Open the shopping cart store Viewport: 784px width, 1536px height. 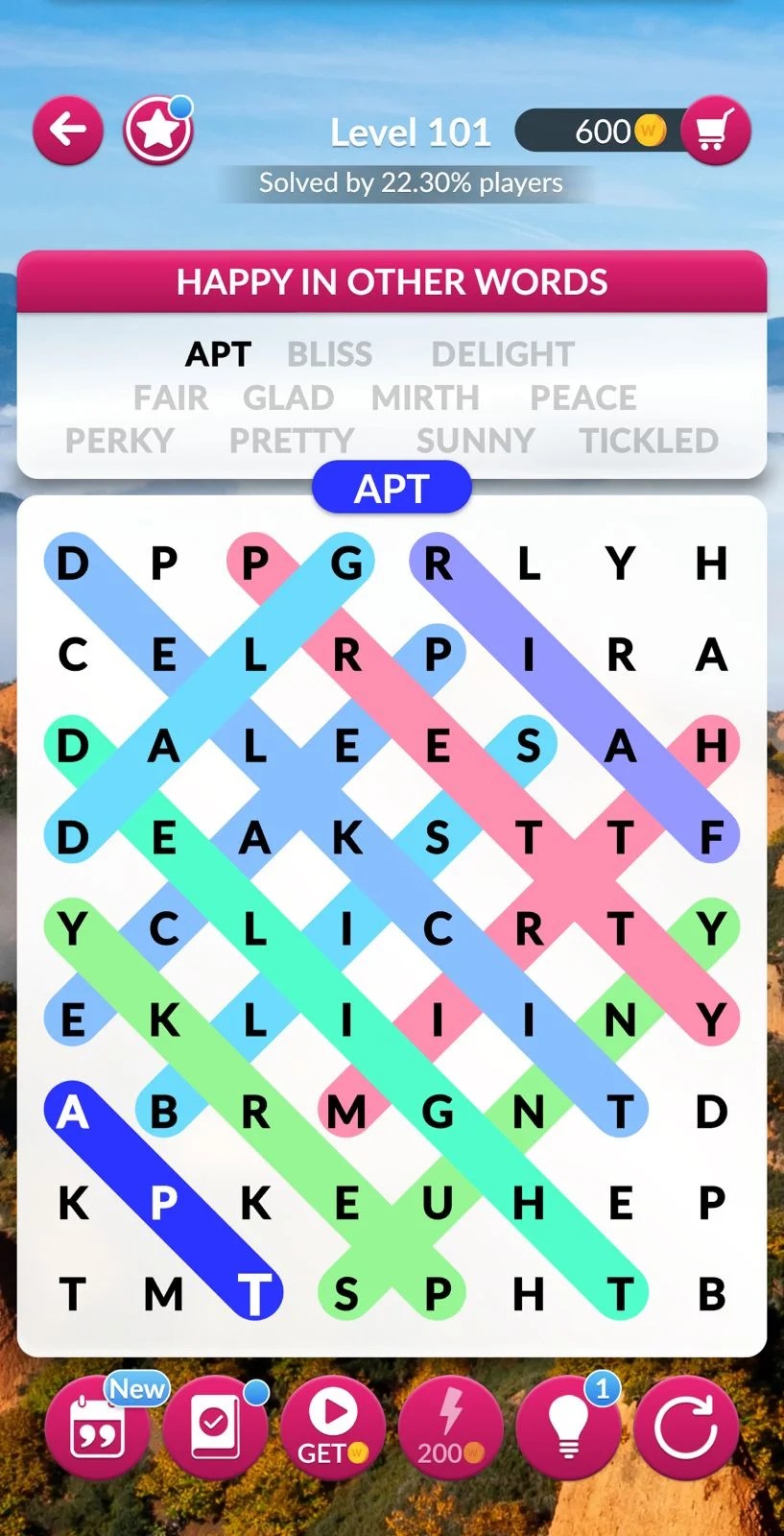coord(714,130)
